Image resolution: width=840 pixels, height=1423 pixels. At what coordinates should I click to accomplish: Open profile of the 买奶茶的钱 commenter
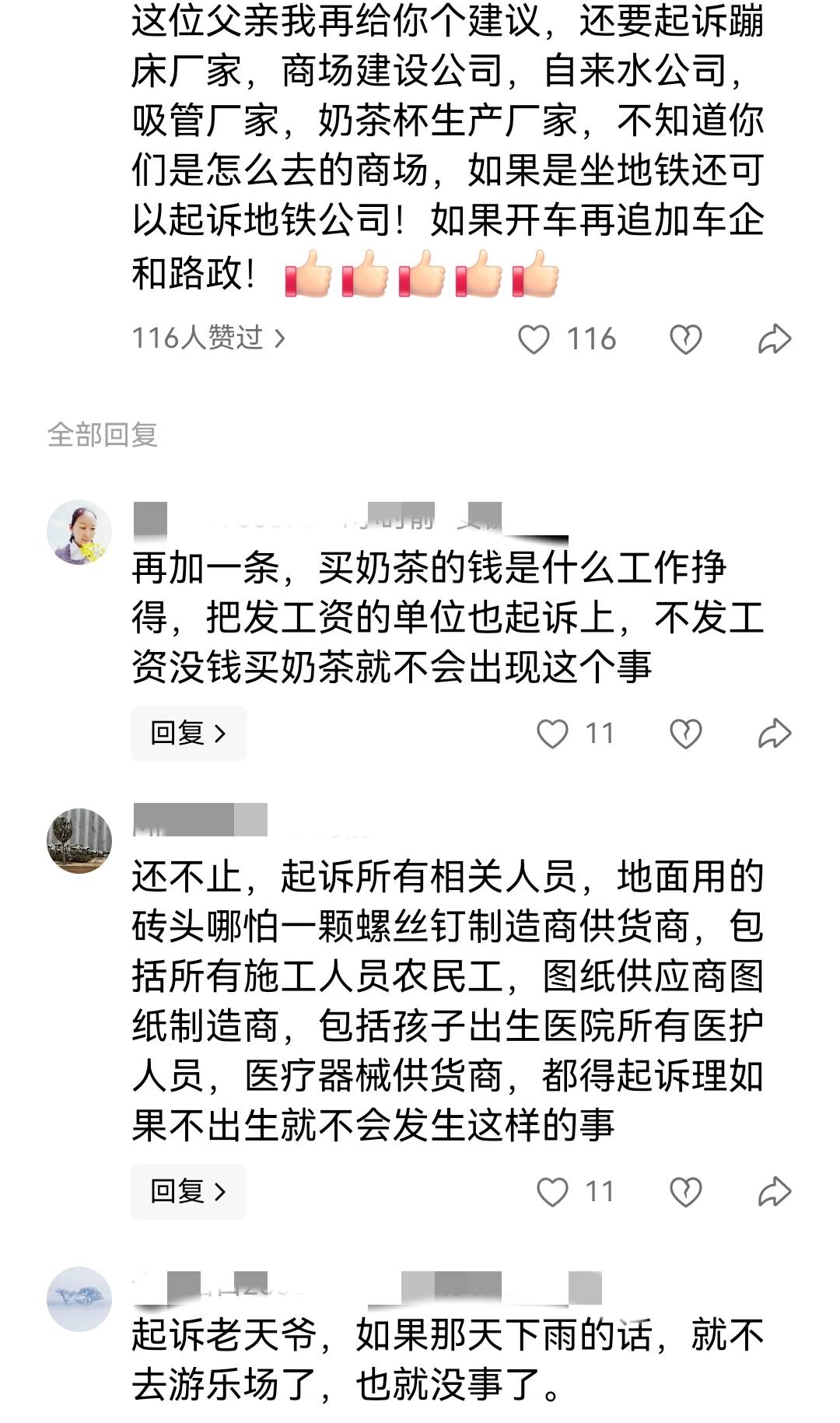(x=79, y=532)
